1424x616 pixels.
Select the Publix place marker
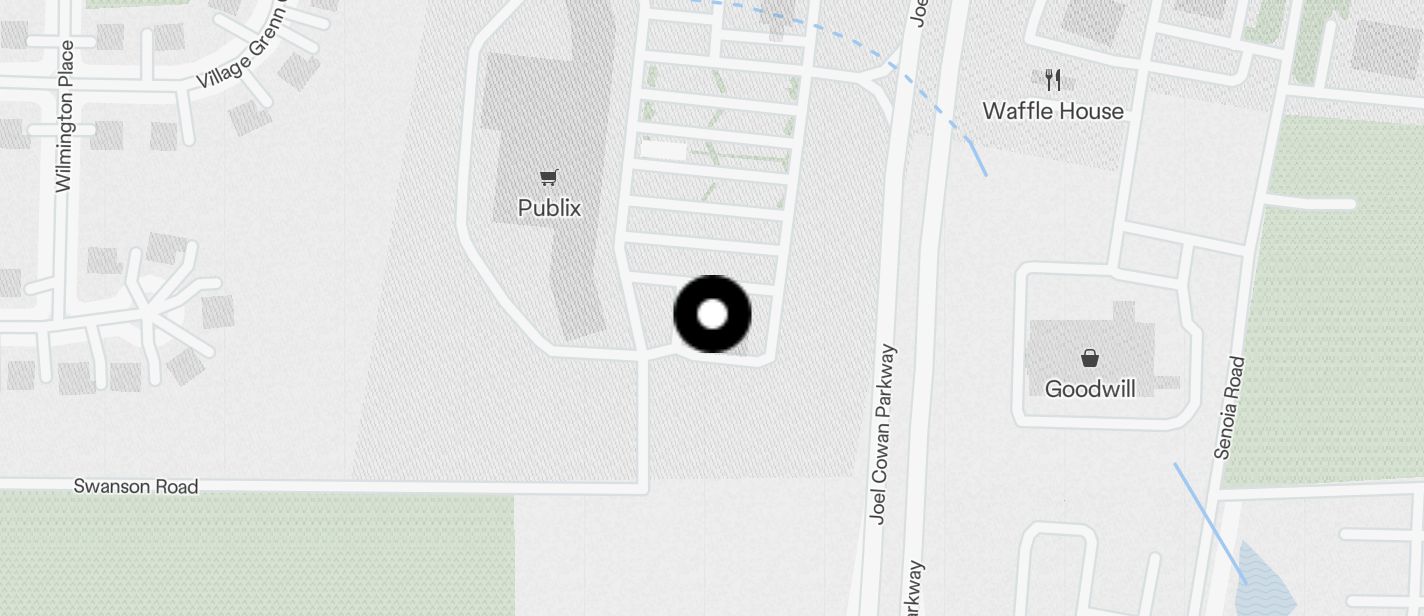click(x=548, y=179)
